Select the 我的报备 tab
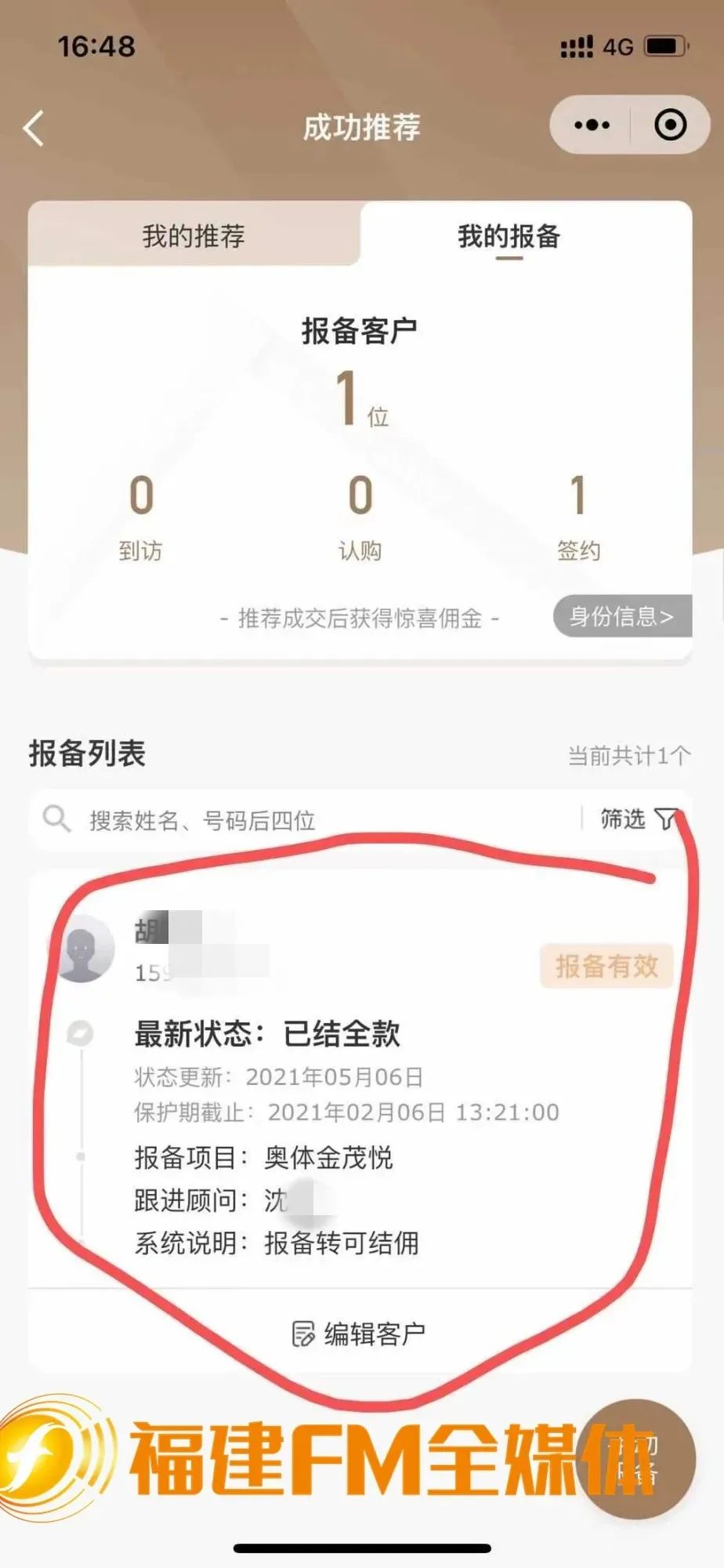This screenshot has height=1568, width=724. point(509,235)
